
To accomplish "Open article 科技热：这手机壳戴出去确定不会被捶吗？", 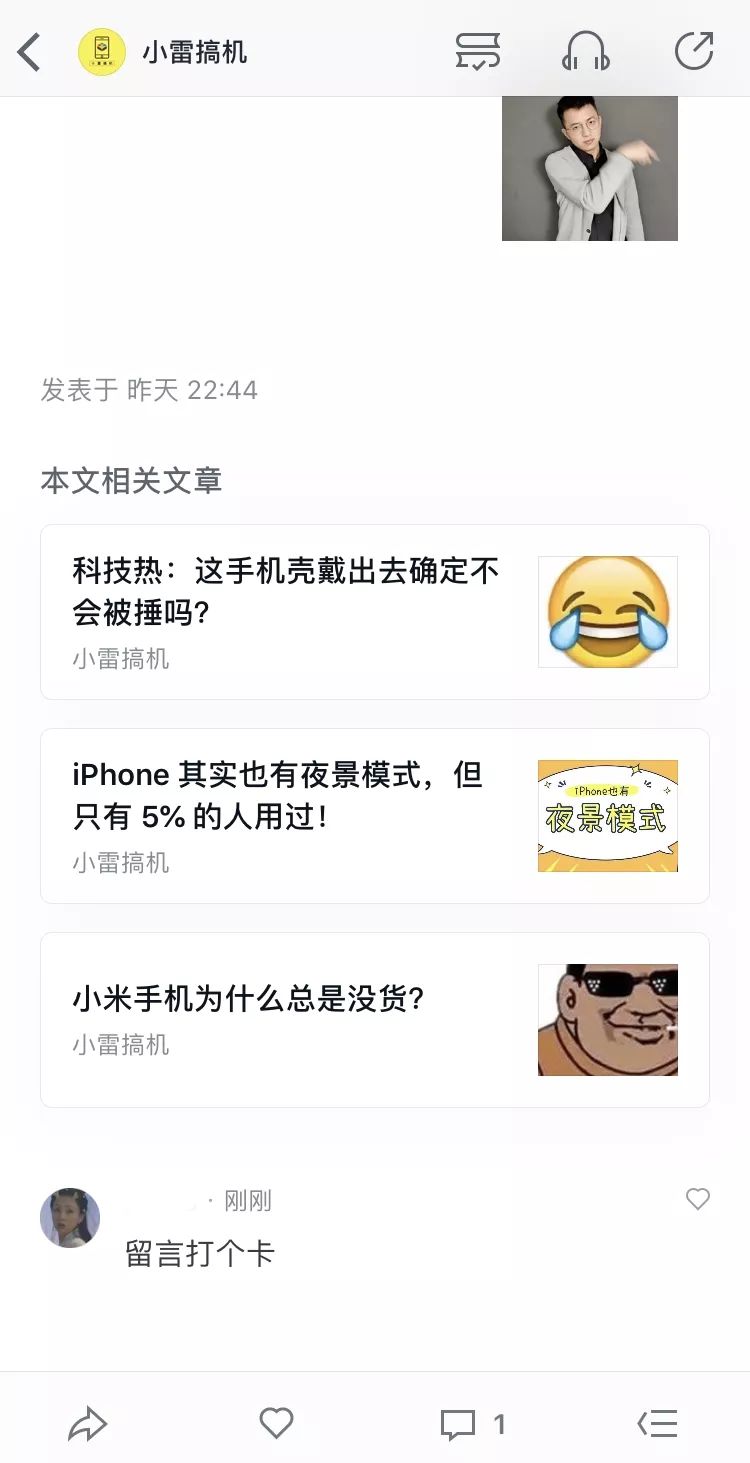I will [374, 612].
